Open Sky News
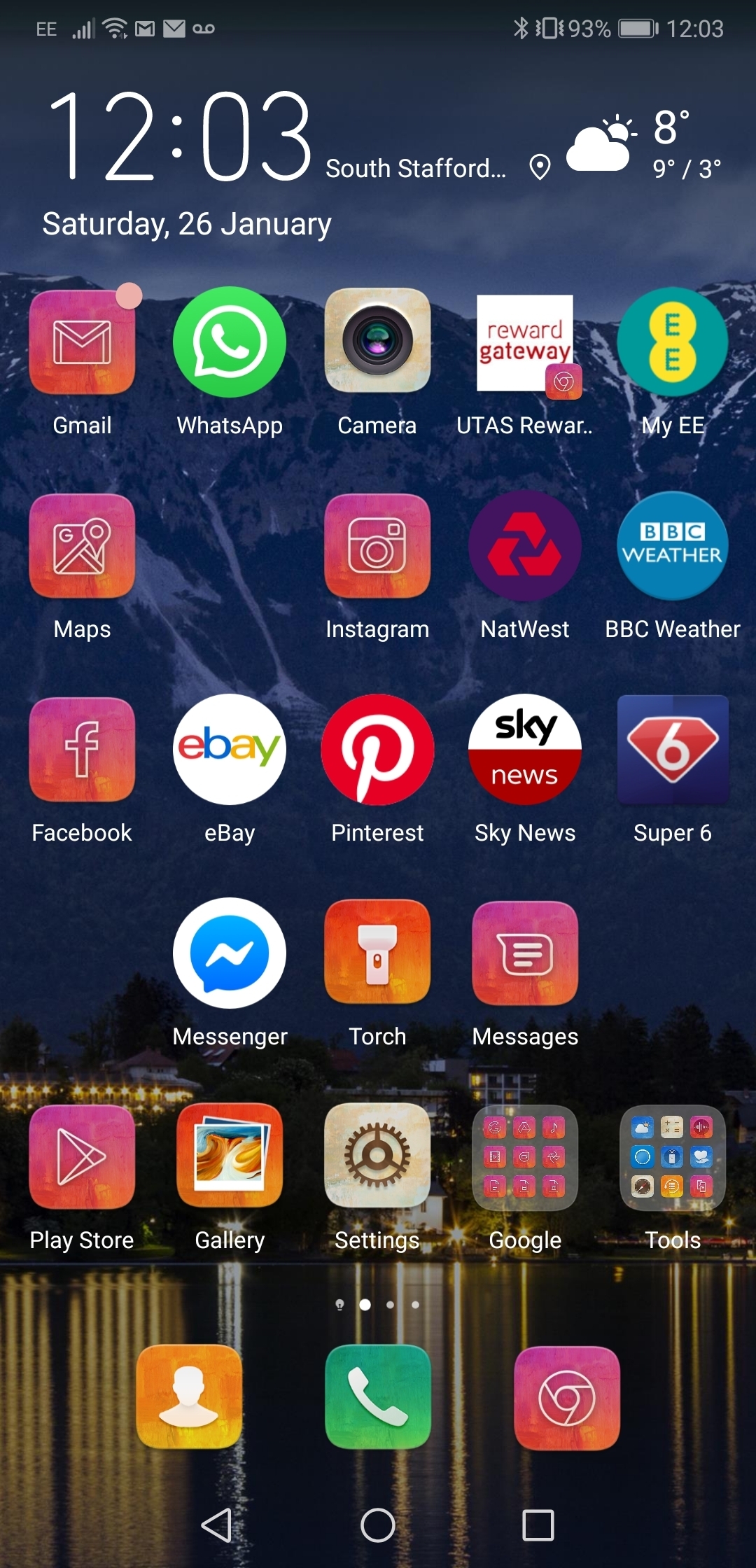 click(x=524, y=749)
